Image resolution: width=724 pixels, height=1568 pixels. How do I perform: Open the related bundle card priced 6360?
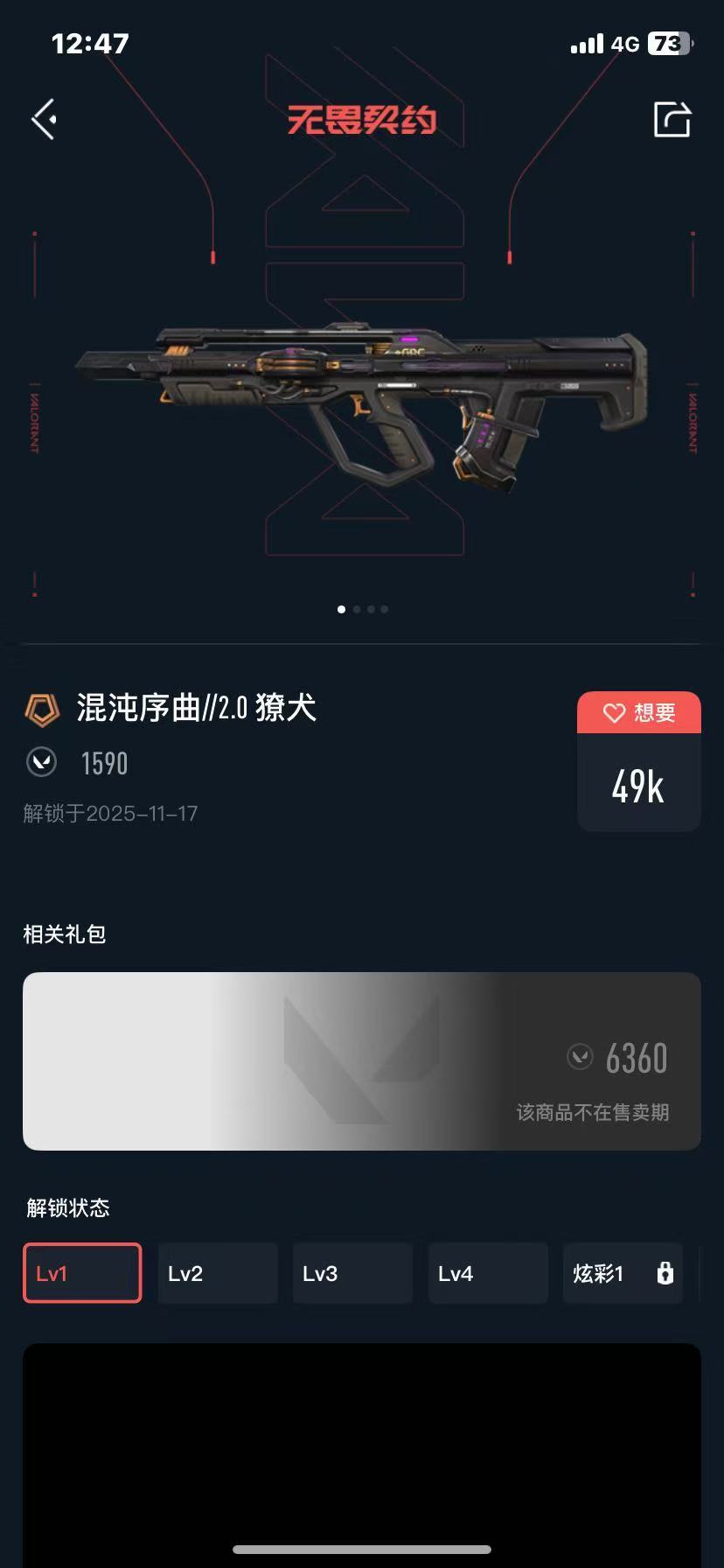(362, 1060)
